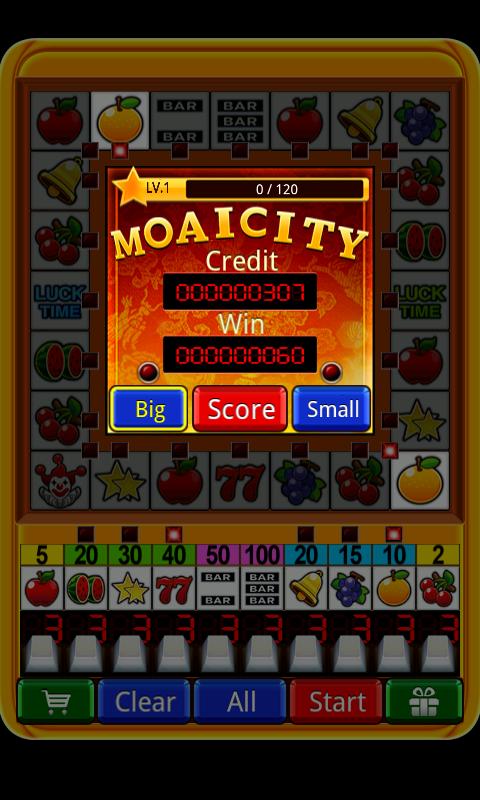The height and width of the screenshot is (800, 480).
Task: Raise the bet under the grapes symbol
Action: click(349, 654)
